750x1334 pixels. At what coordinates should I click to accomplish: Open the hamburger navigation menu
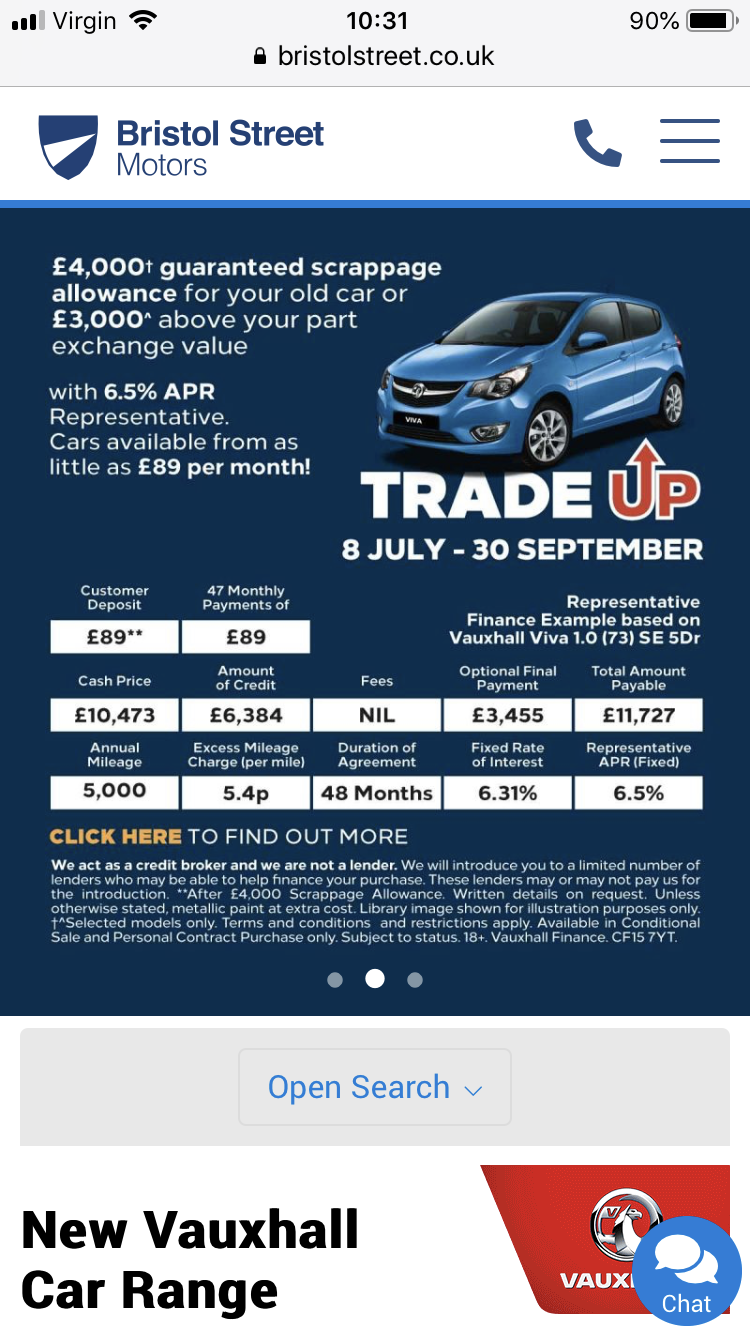tap(690, 141)
